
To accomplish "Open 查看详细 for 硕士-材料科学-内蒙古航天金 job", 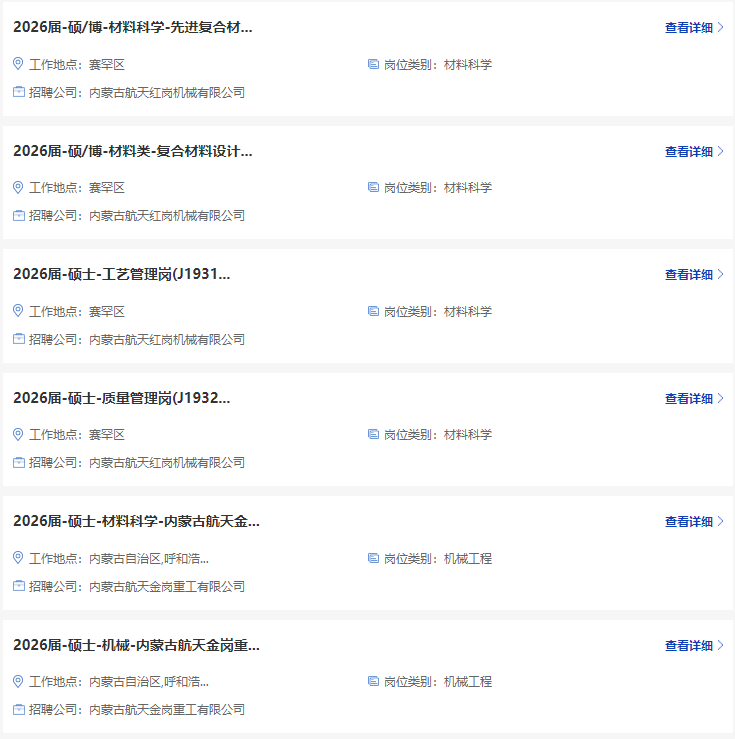I will point(693,522).
